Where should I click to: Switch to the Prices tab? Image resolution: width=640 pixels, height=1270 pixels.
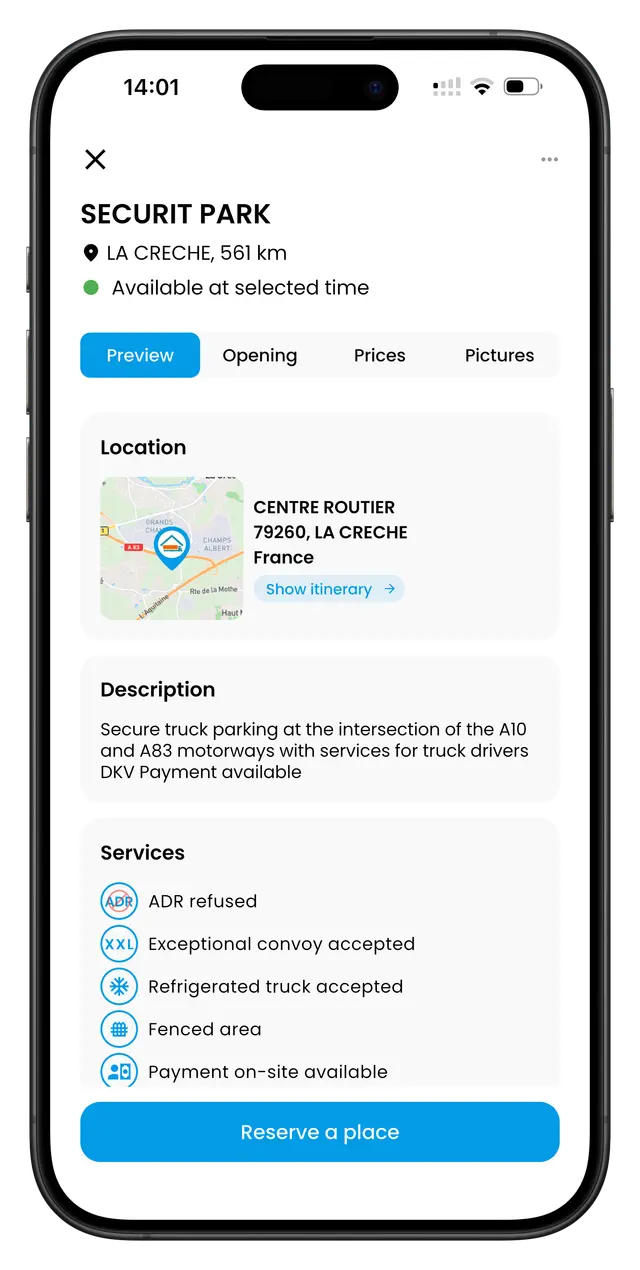(x=380, y=355)
